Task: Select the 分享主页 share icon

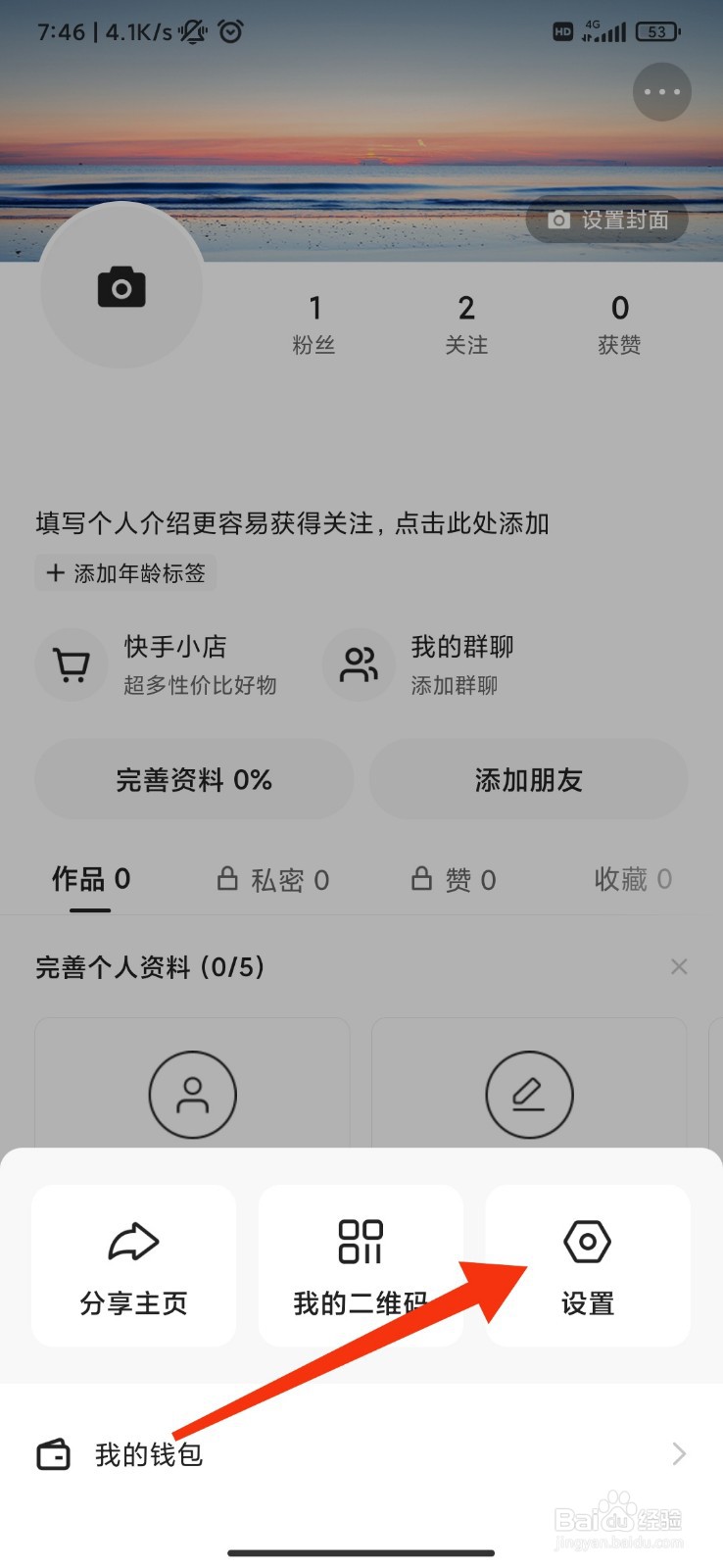Action: click(x=133, y=1242)
